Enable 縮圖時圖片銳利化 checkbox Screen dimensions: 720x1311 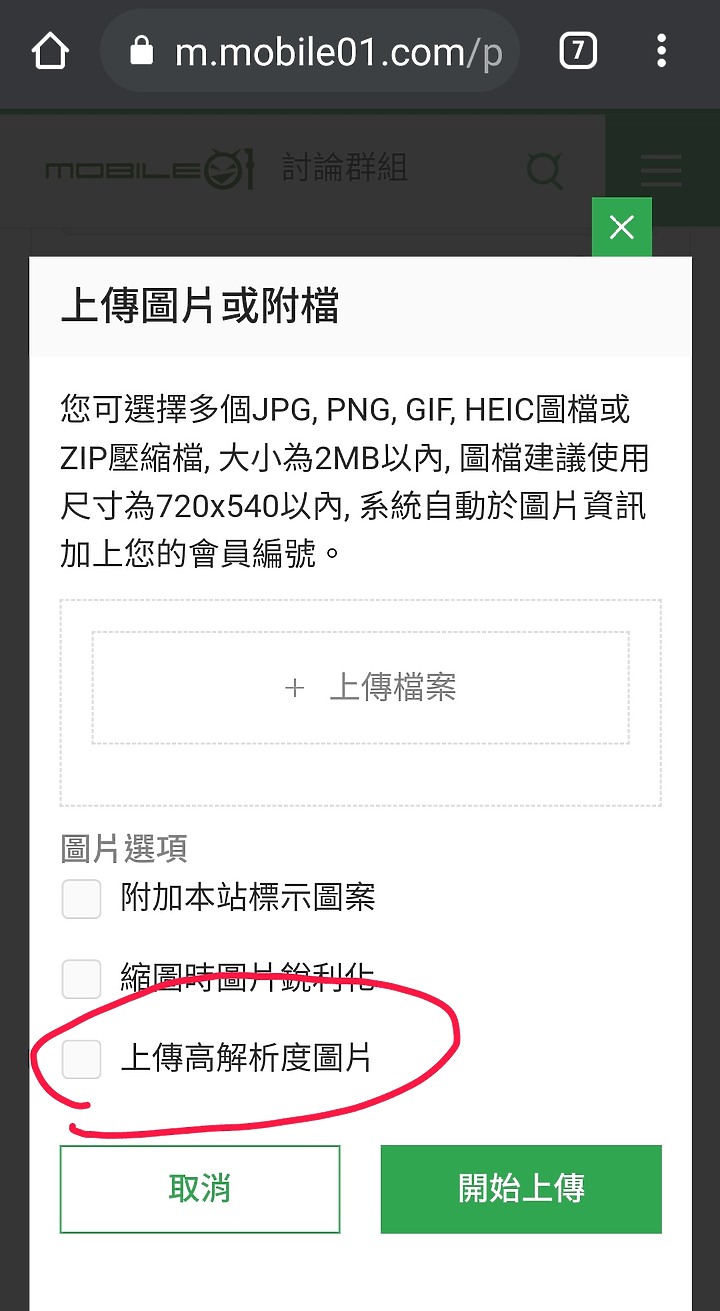coord(82,978)
